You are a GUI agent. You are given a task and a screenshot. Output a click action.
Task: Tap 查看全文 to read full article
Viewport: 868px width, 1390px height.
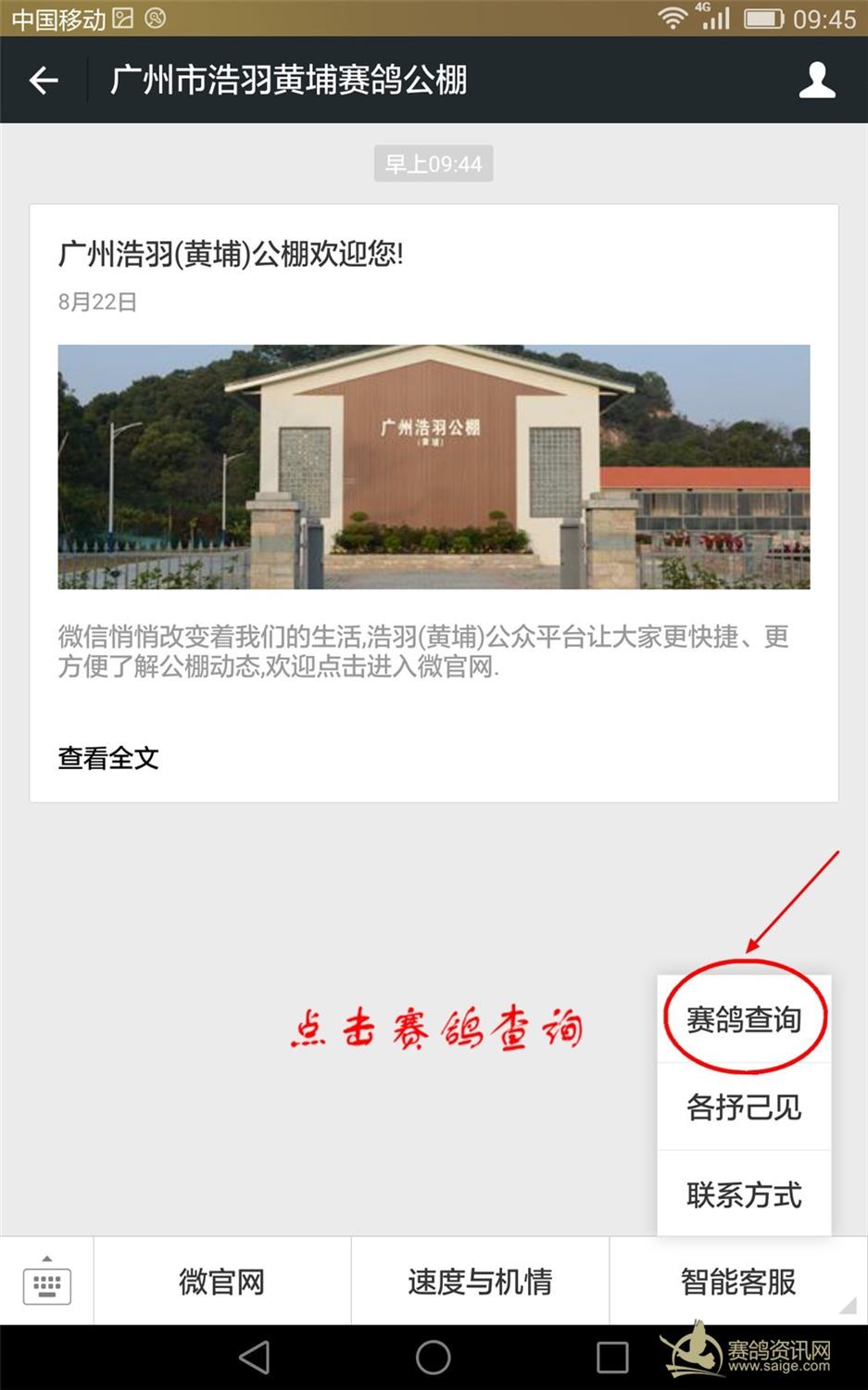point(108,758)
